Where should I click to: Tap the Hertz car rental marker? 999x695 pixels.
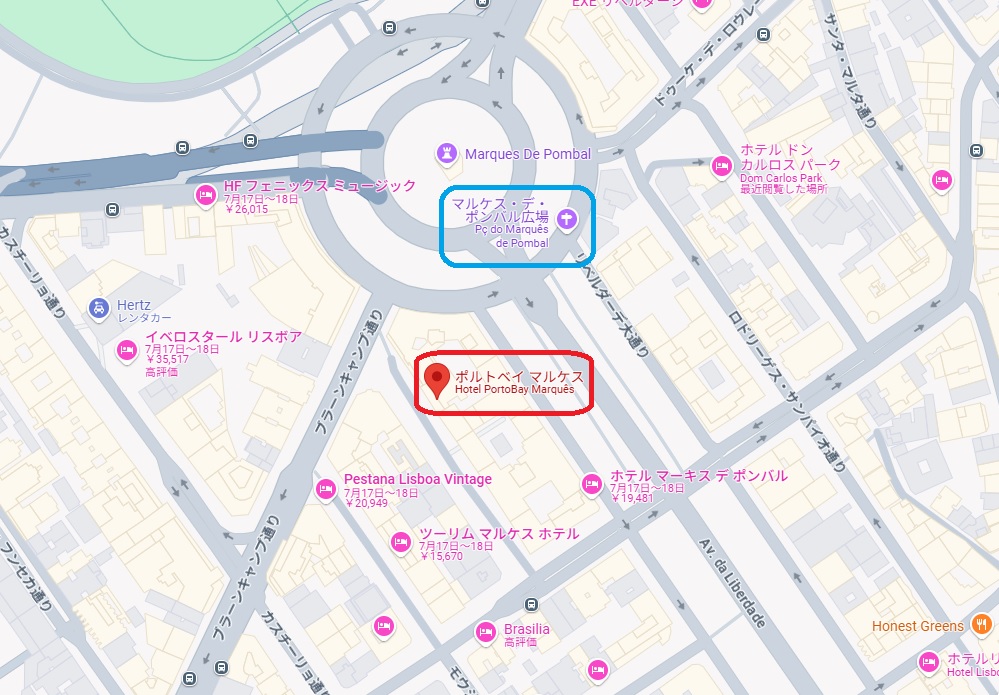(x=99, y=308)
